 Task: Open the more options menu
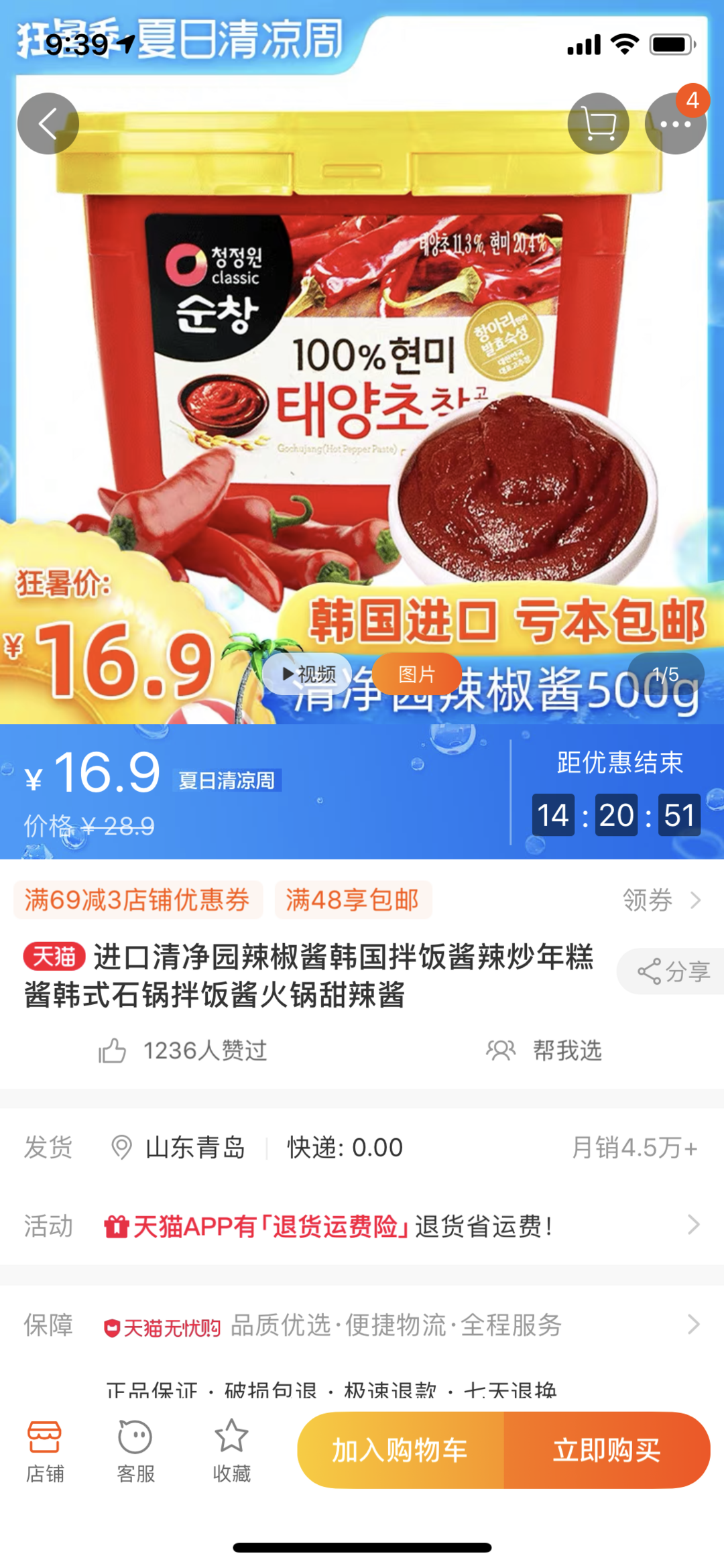tap(675, 124)
